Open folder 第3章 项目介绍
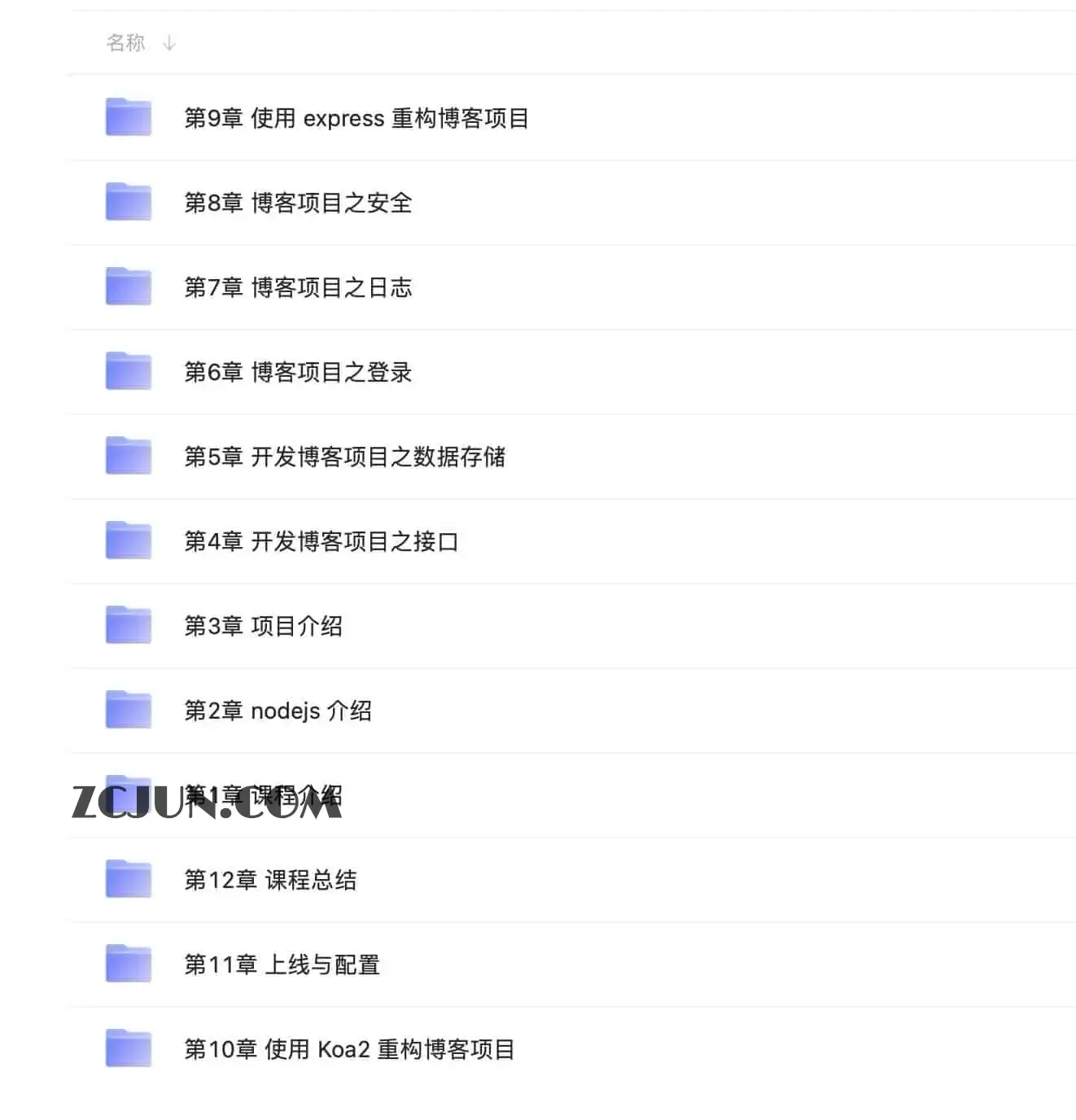1076x1120 pixels. [x=263, y=626]
